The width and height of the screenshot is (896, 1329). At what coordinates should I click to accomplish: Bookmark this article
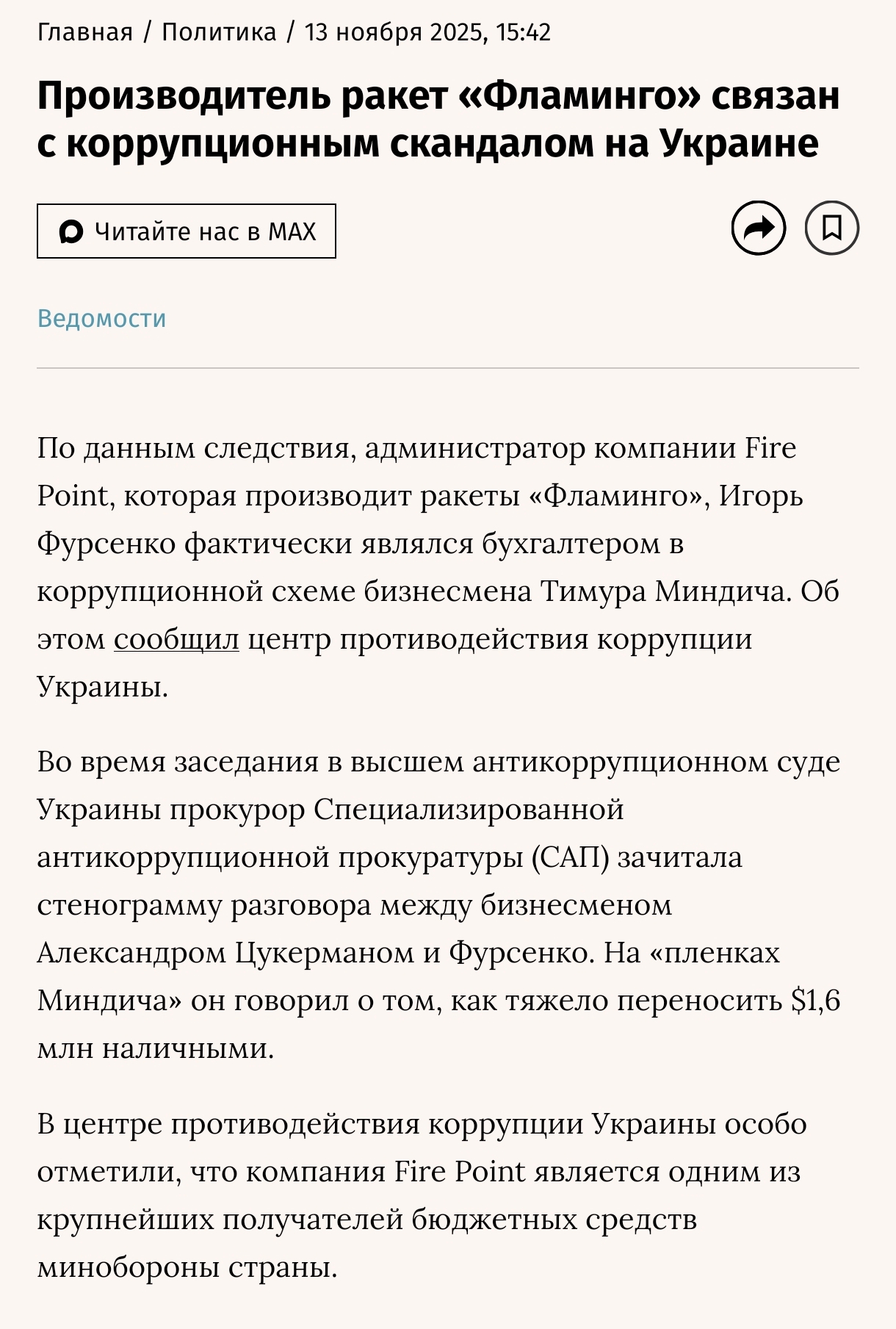832,228
